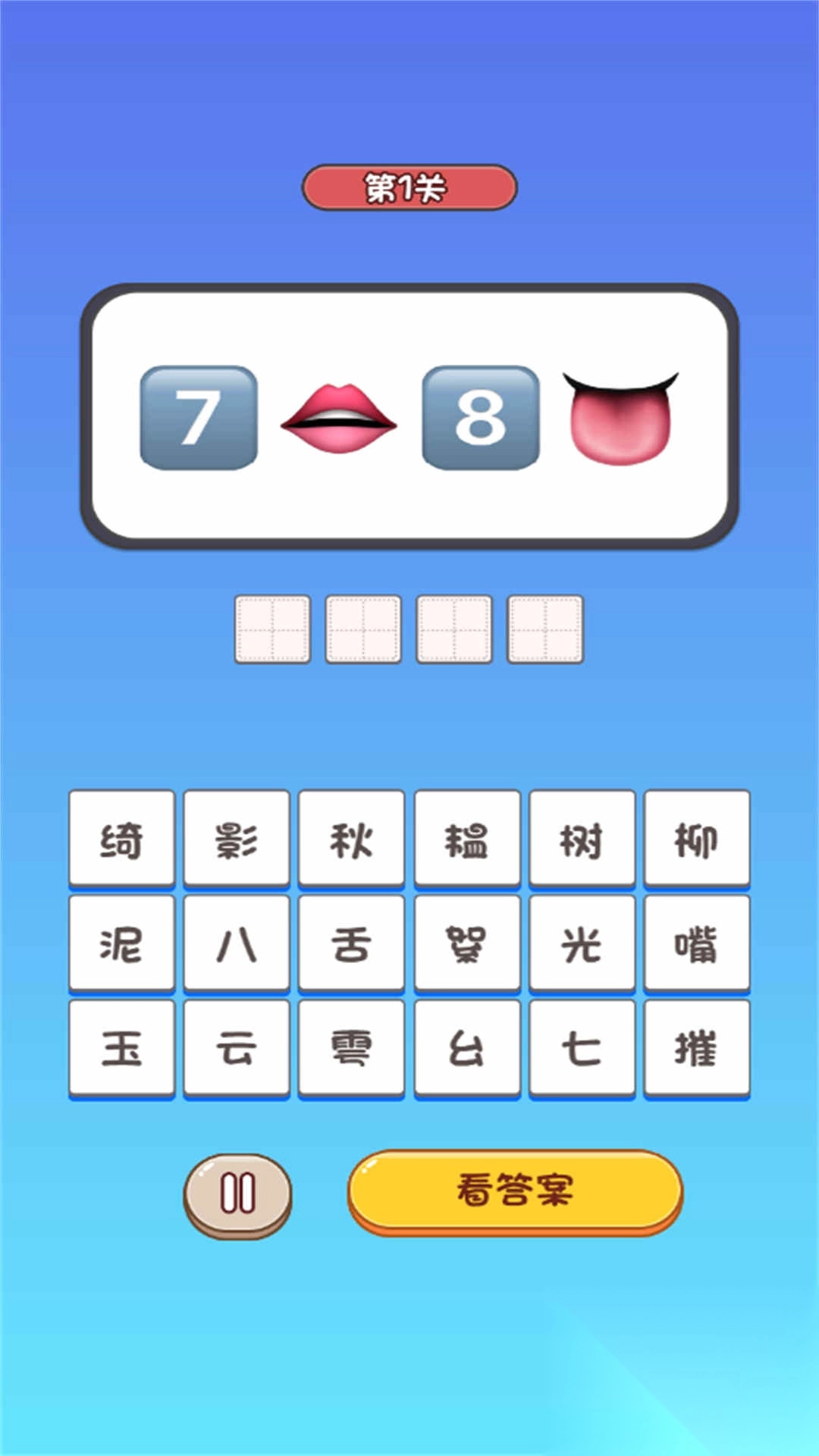Select the character 七
819x1456 pixels.
[x=582, y=1048]
